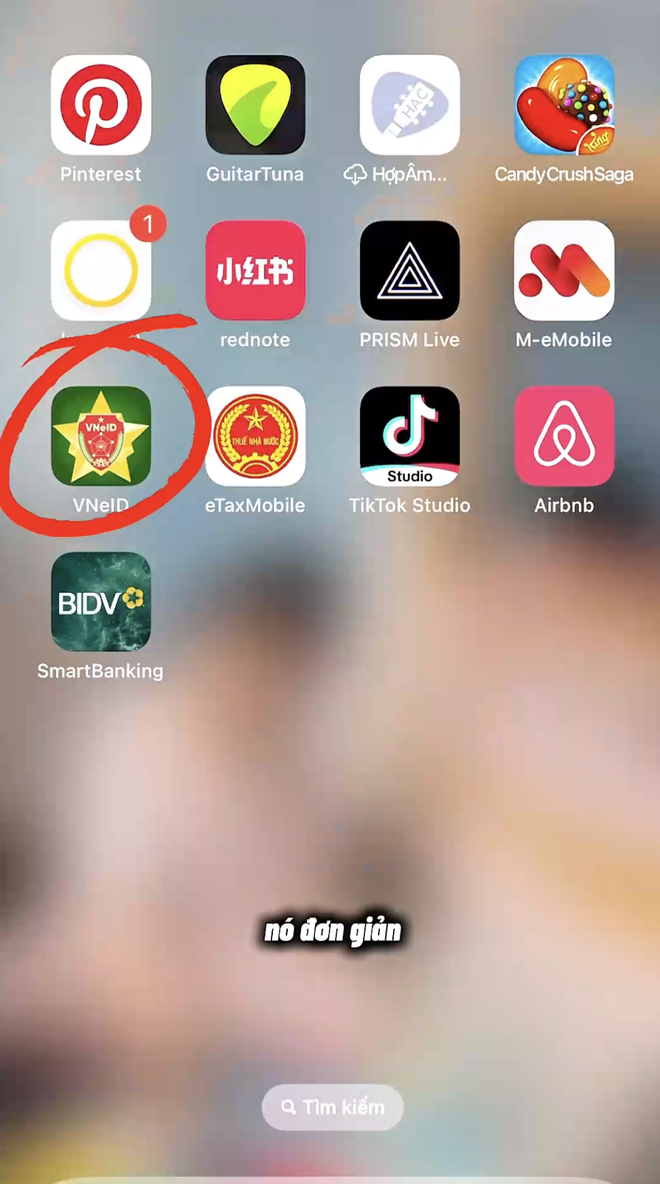The image size is (660, 1184).
Task: Open the yellow ring app with badge
Action: [101, 271]
